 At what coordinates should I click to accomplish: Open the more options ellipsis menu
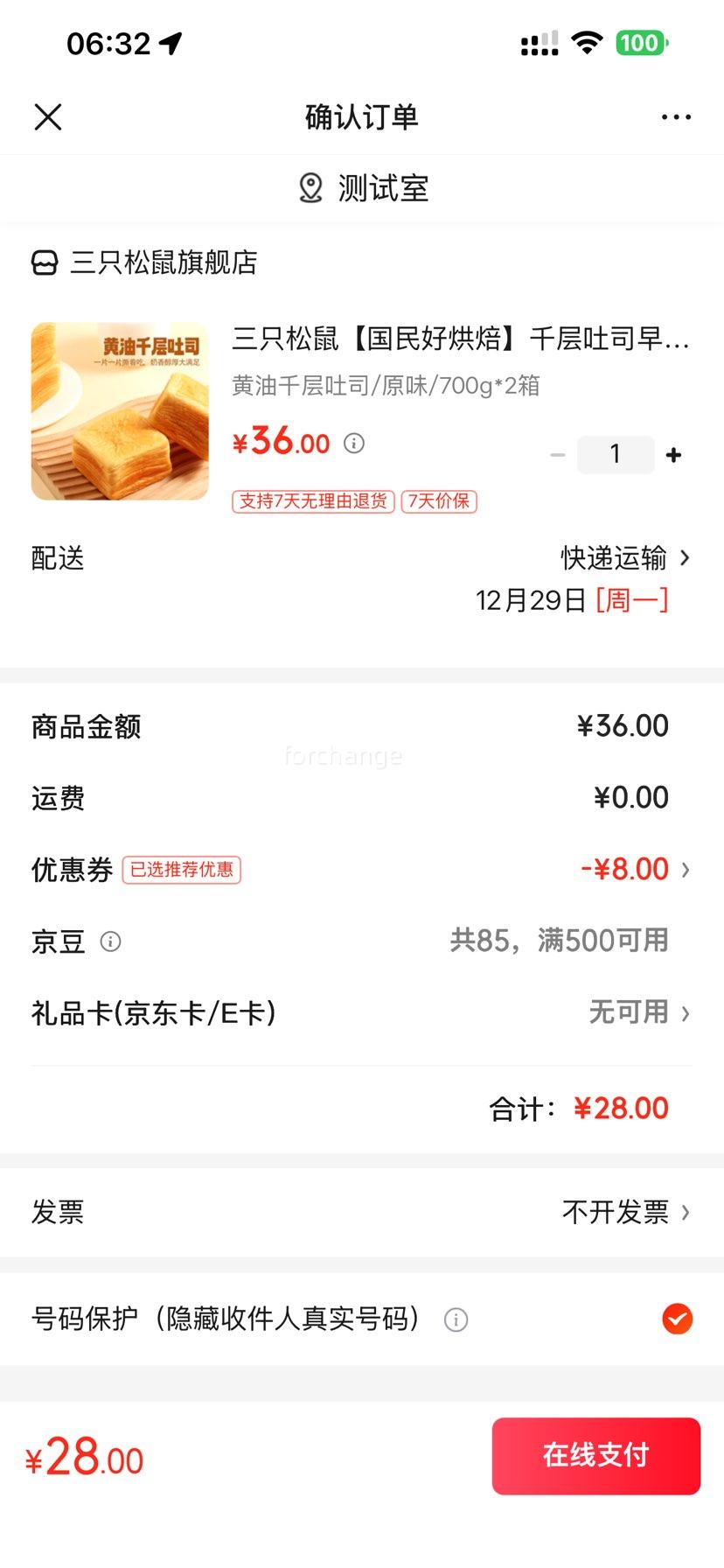point(676,115)
